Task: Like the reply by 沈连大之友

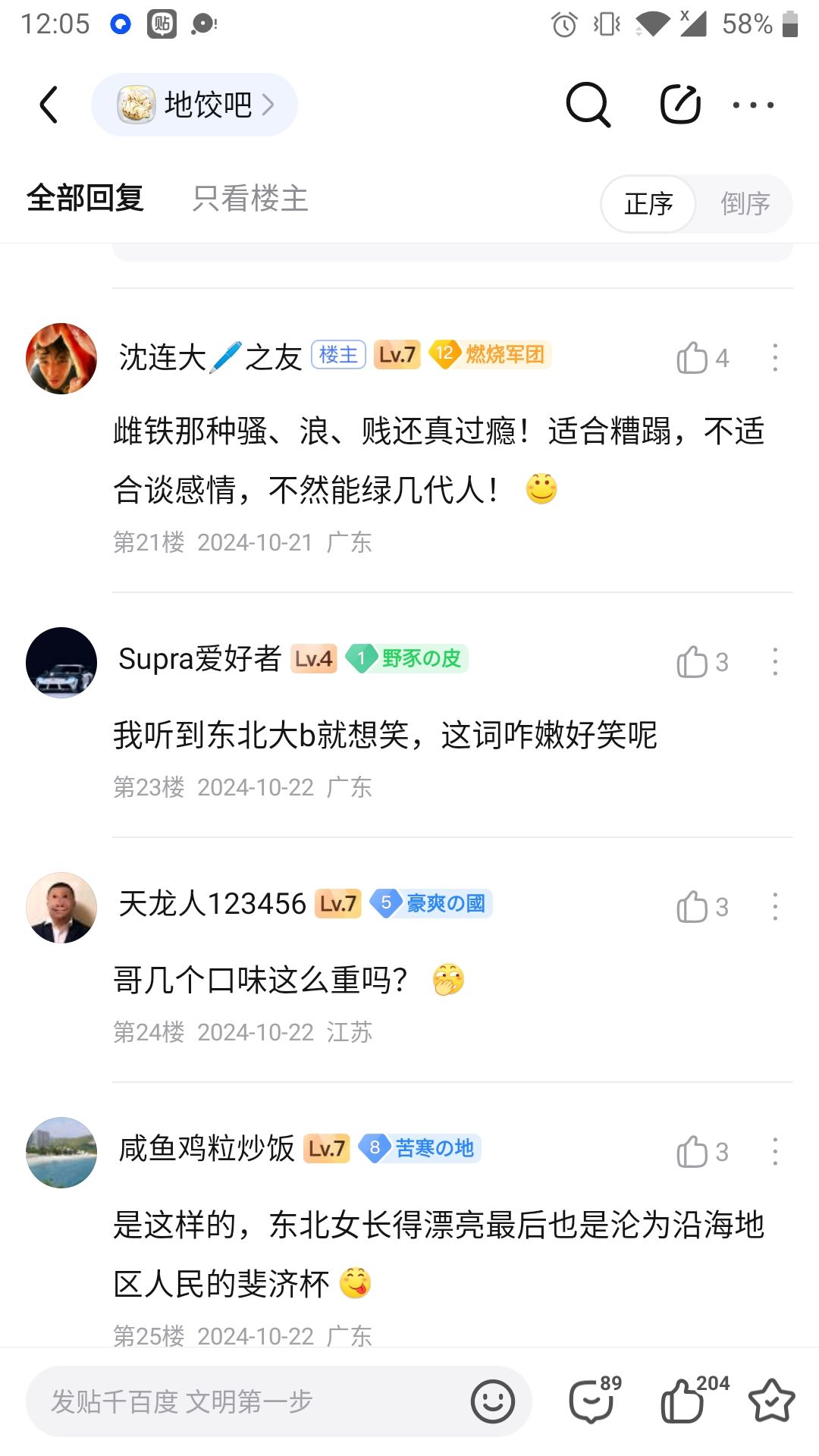Action: coord(692,358)
